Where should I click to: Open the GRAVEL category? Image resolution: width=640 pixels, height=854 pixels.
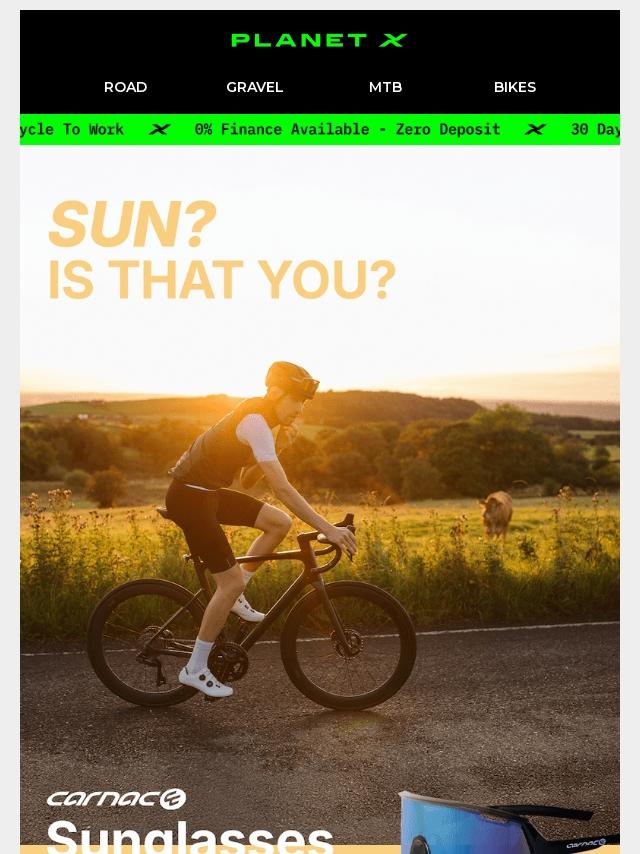point(254,87)
